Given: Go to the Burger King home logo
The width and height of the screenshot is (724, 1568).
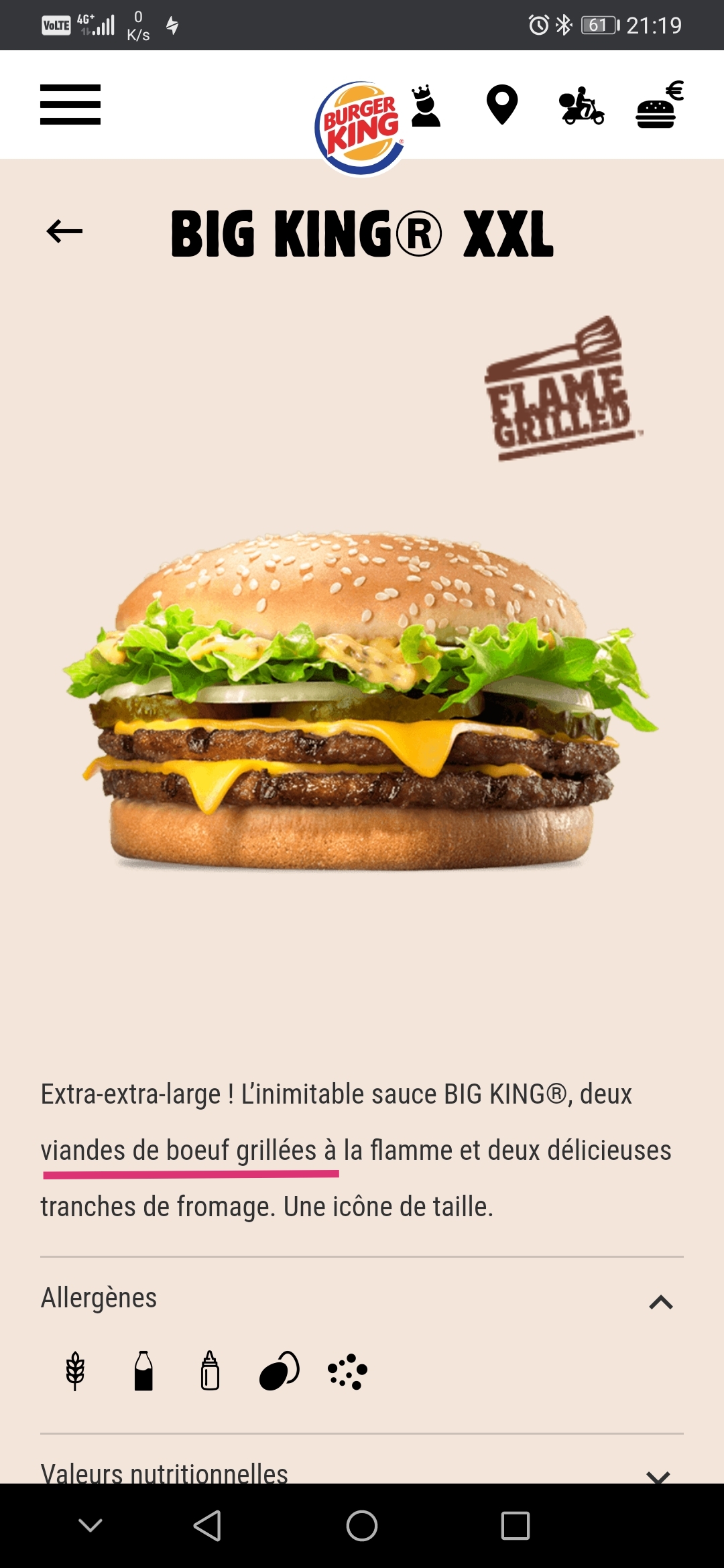Looking at the screenshot, I should coord(360,127).
